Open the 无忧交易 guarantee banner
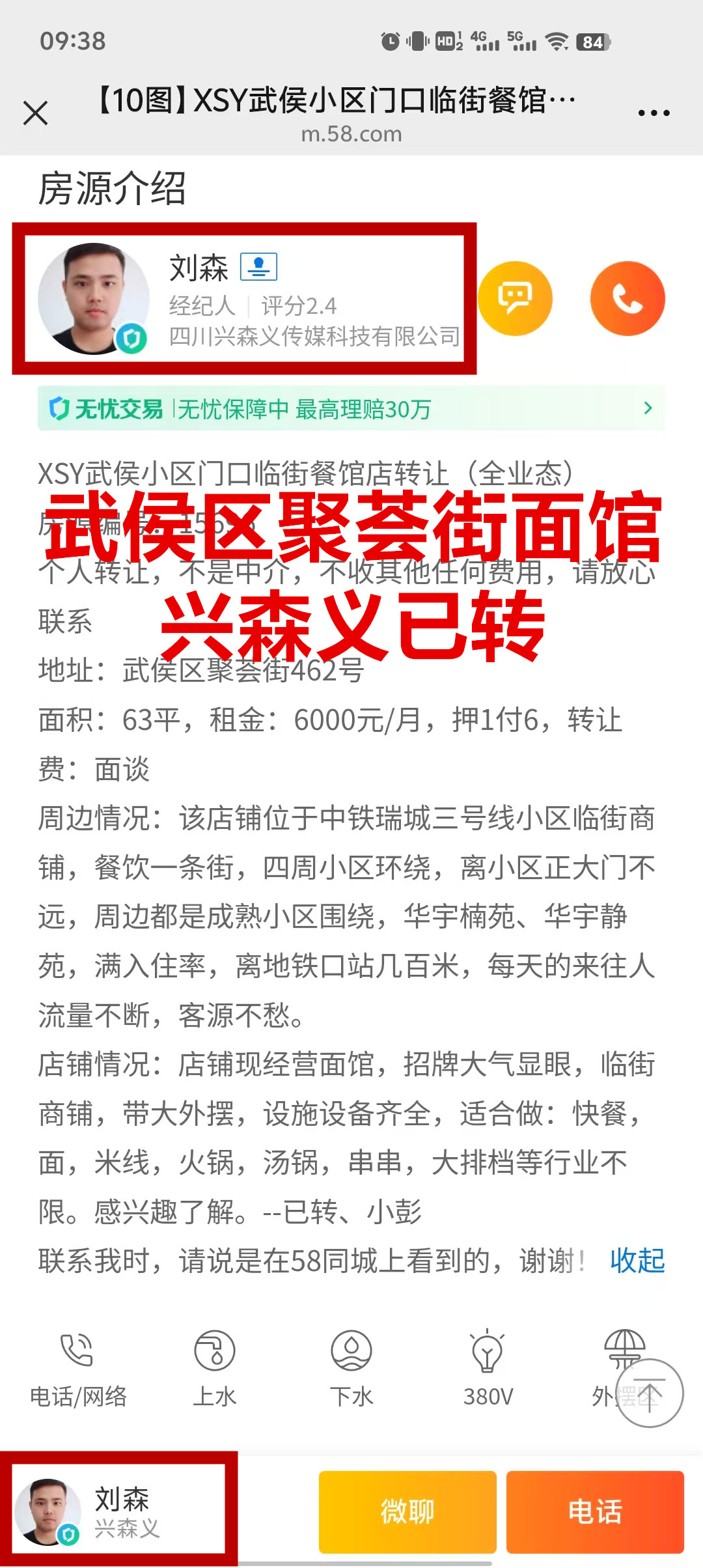Screen dimensions: 703x1568 coord(351,409)
